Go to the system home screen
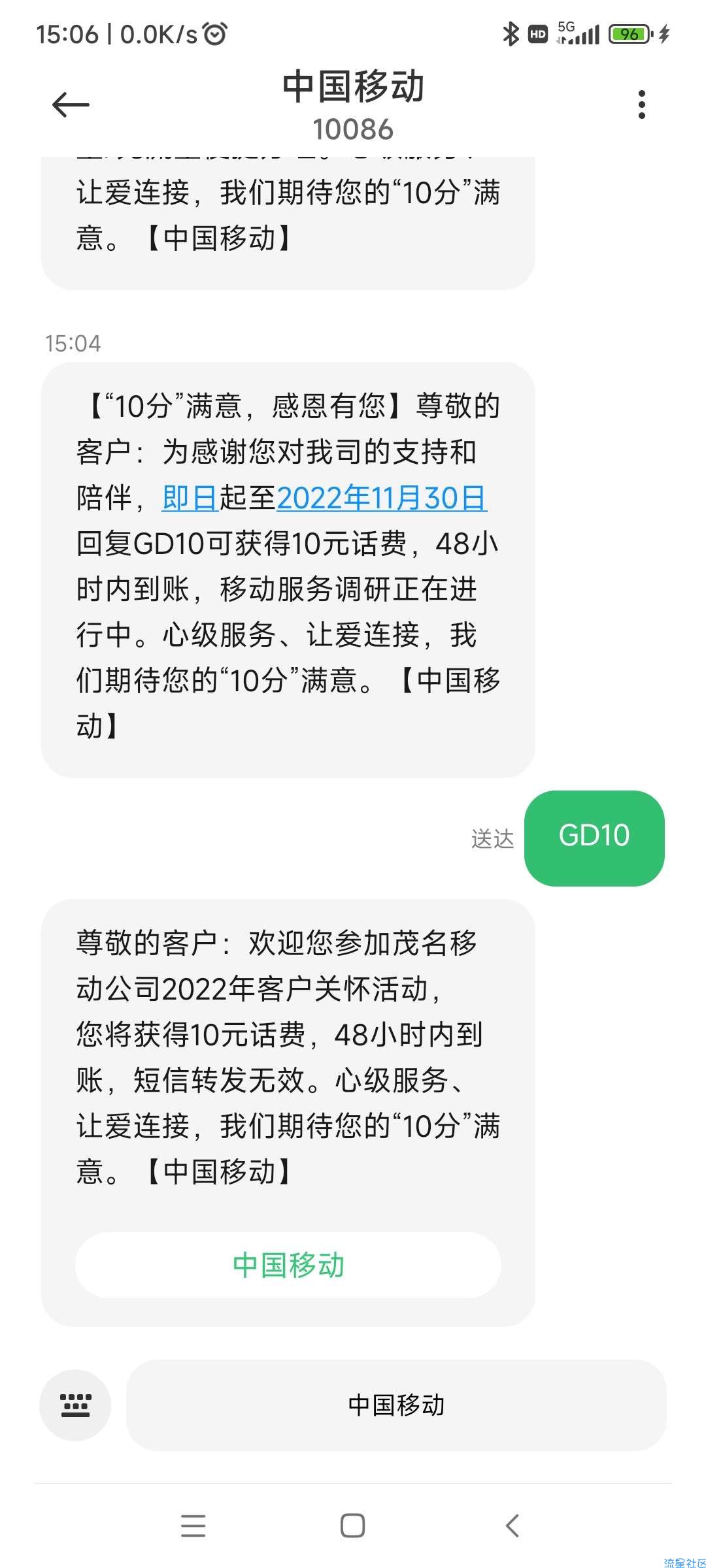The height and width of the screenshot is (1568, 706). coord(352,1526)
